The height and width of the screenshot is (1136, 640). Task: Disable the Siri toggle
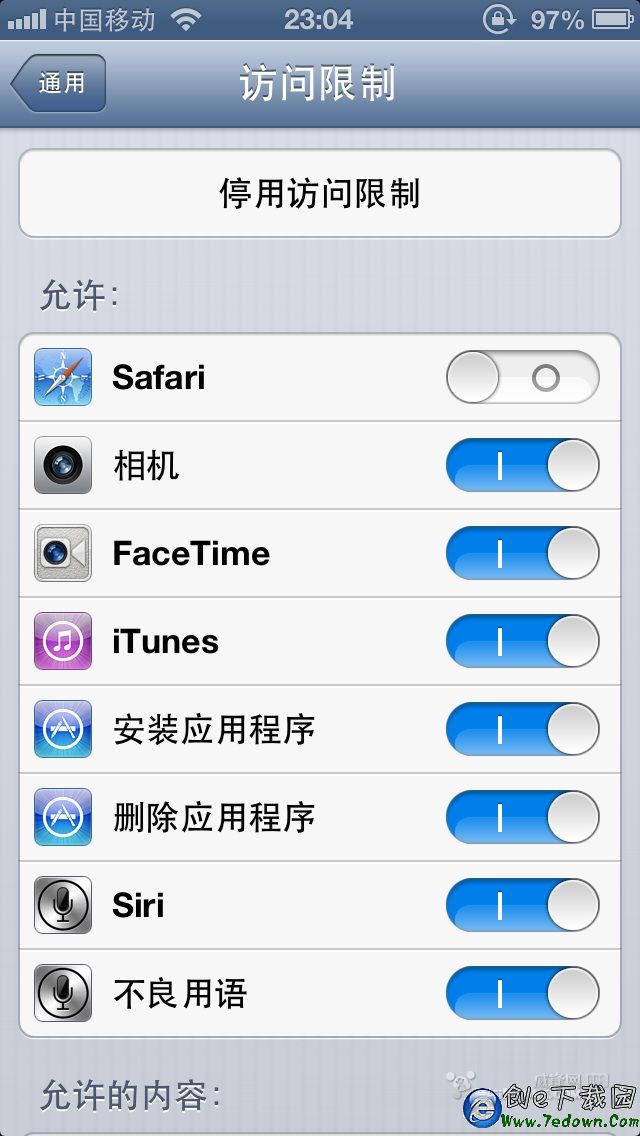point(522,905)
